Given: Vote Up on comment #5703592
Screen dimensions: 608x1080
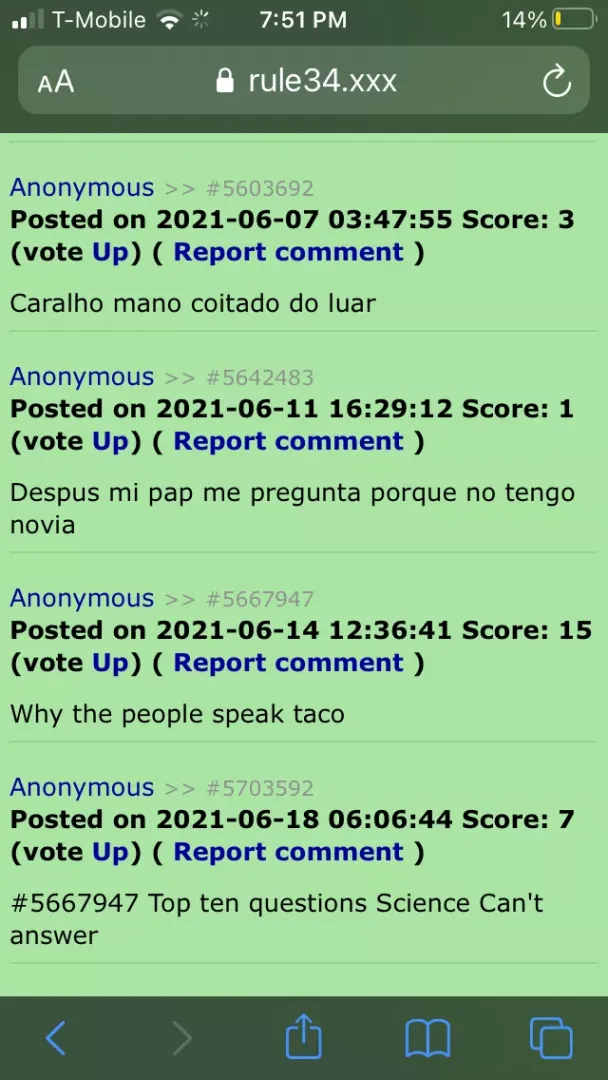Looking at the screenshot, I should [110, 852].
